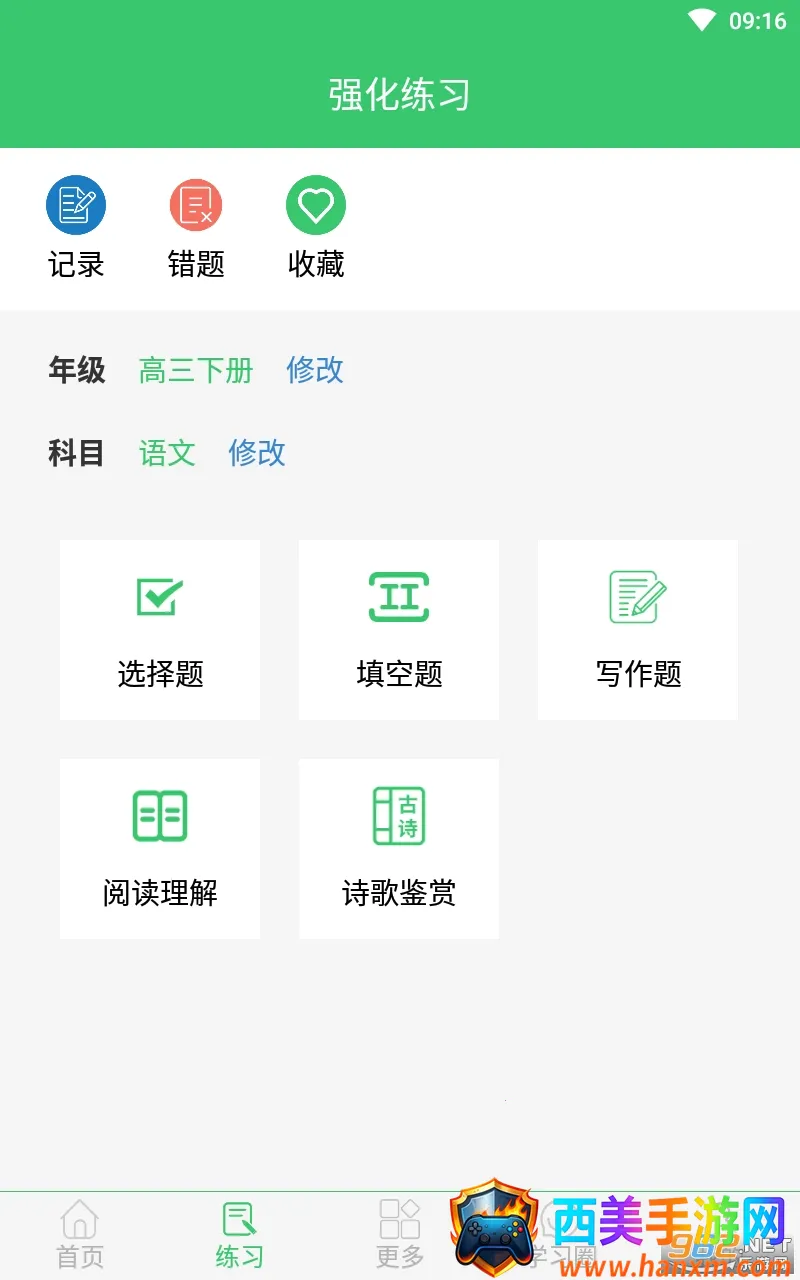Start 选择题 practice
The width and height of the screenshot is (800, 1280).
[x=160, y=630]
